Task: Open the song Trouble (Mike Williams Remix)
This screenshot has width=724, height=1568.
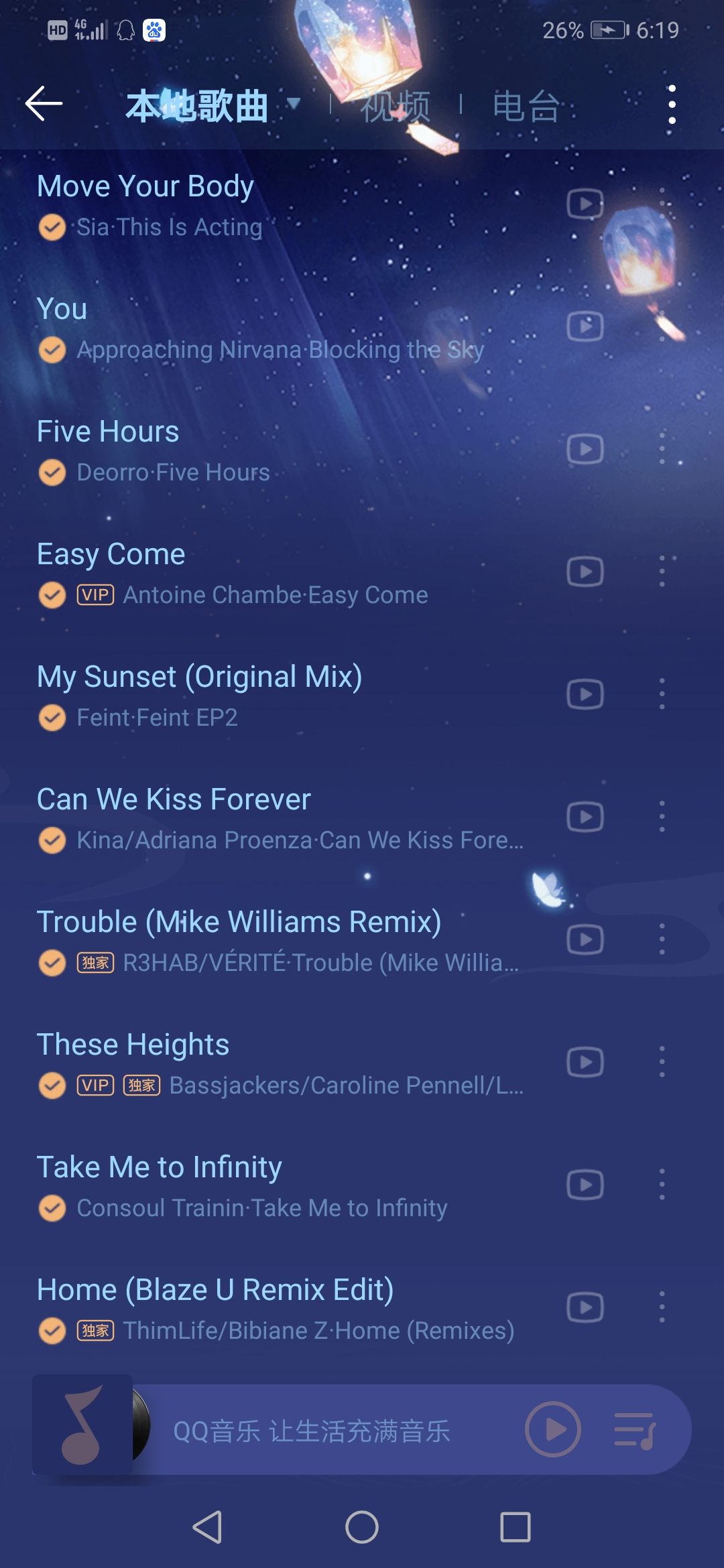Action: (239, 921)
